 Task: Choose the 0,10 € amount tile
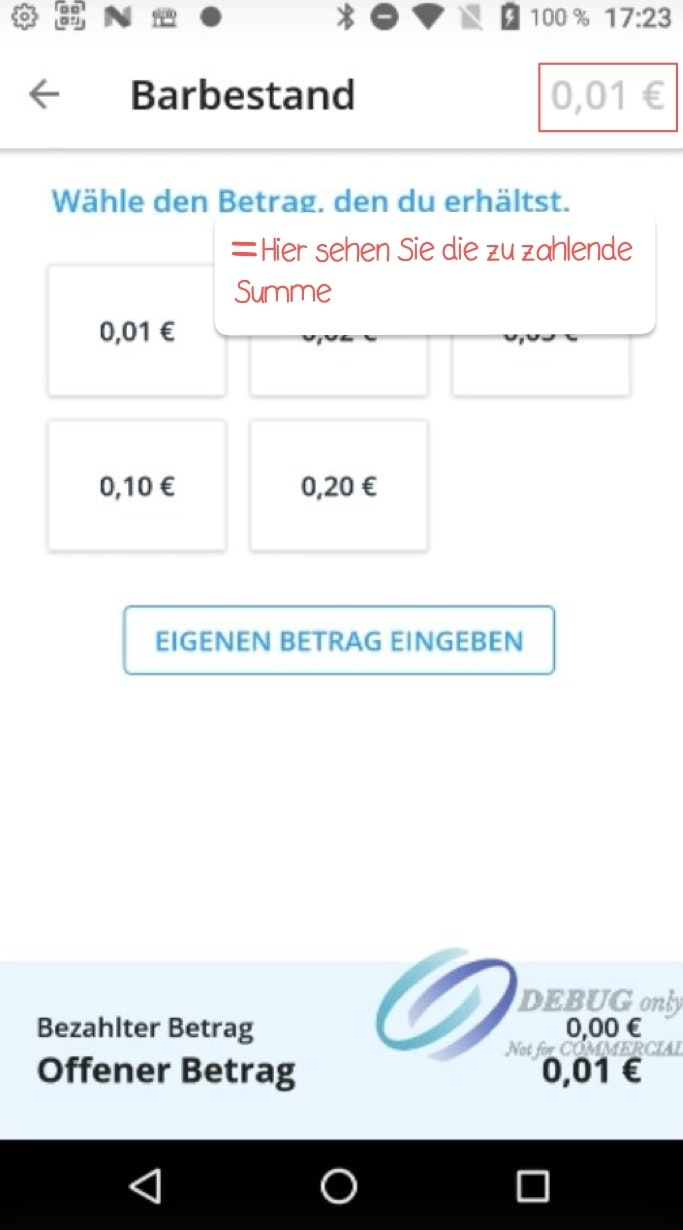[x=137, y=486]
